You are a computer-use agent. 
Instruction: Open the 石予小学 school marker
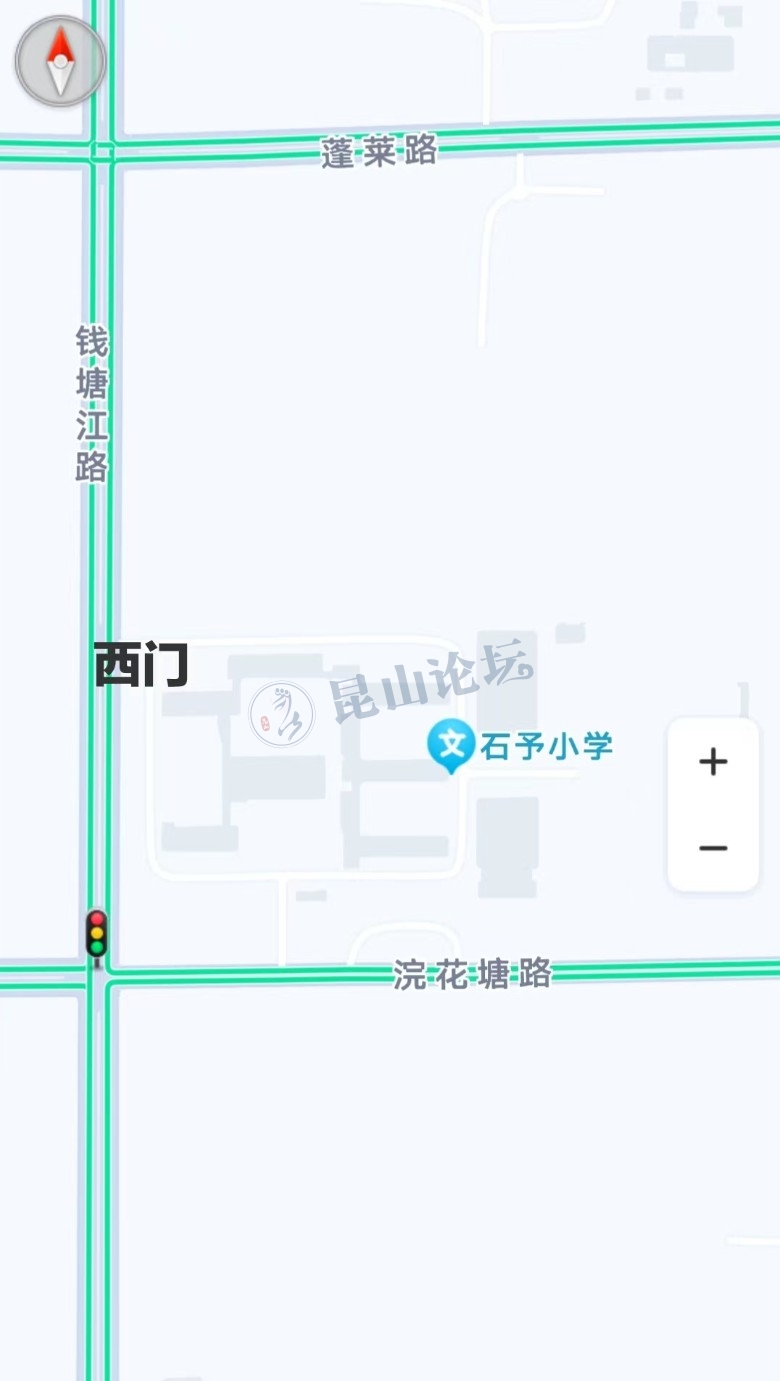tap(451, 745)
